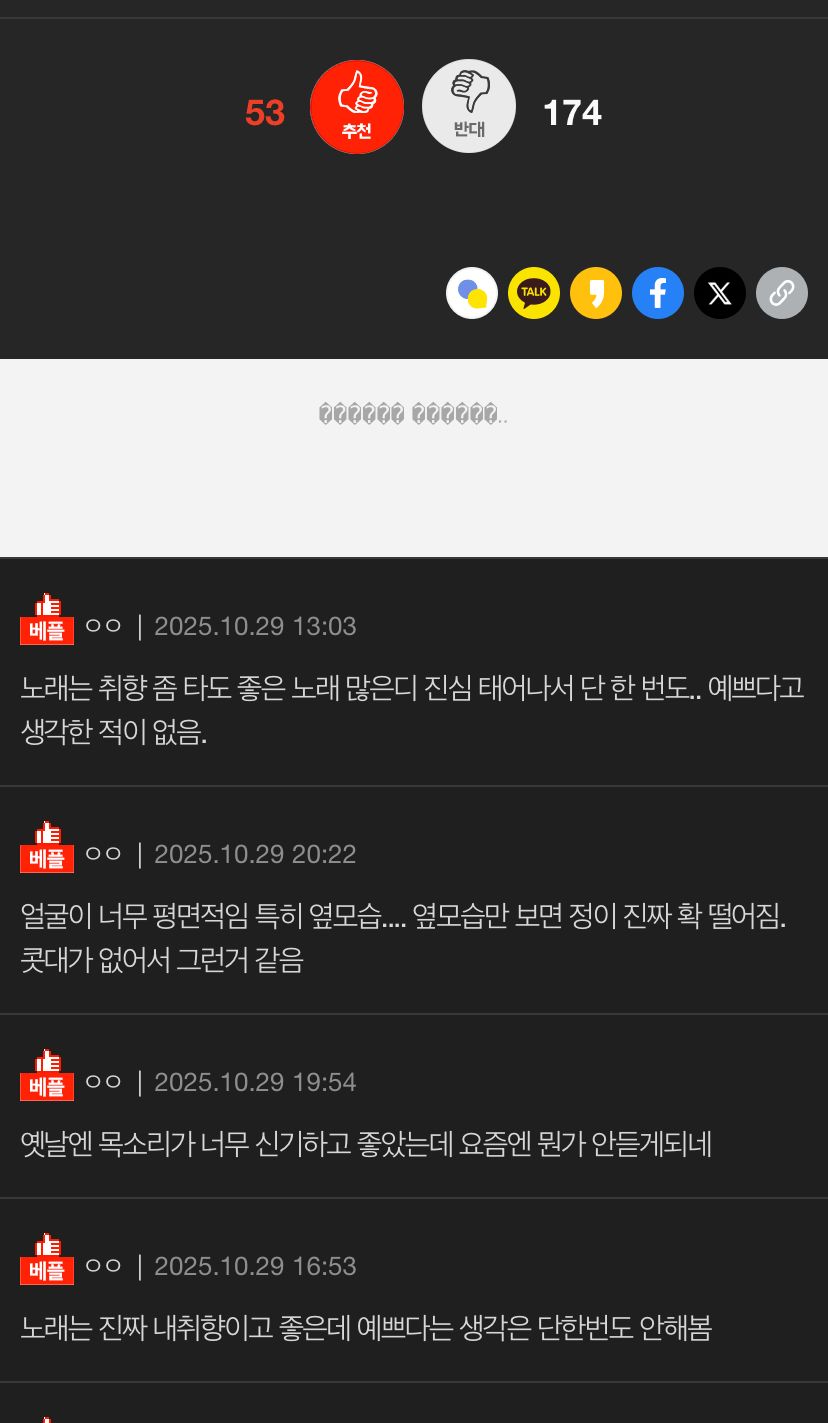Image resolution: width=828 pixels, height=1423 pixels.
Task: Copy the post link
Action: click(782, 293)
